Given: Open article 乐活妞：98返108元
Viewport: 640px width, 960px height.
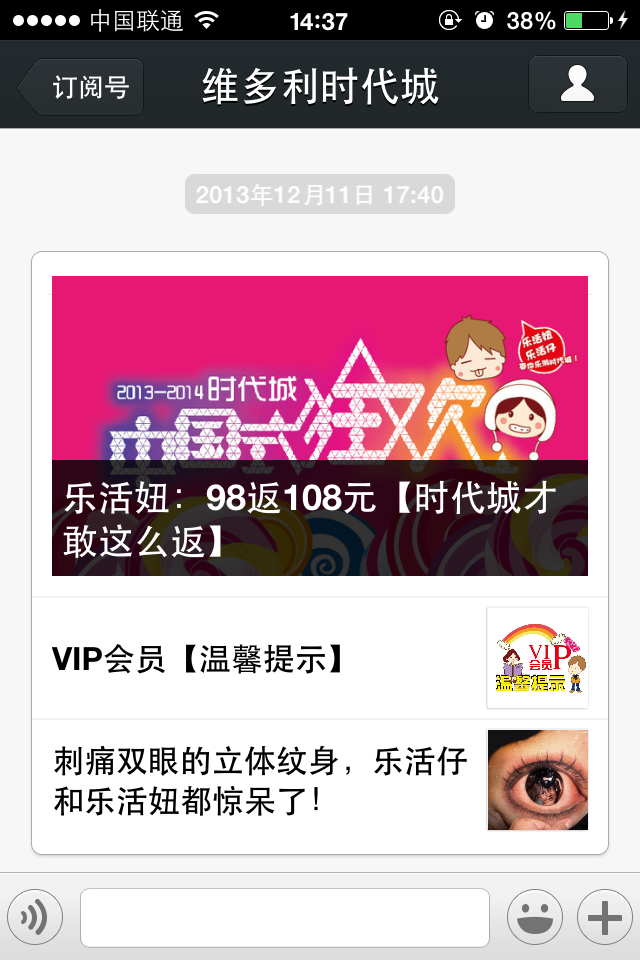Looking at the screenshot, I should (319, 426).
